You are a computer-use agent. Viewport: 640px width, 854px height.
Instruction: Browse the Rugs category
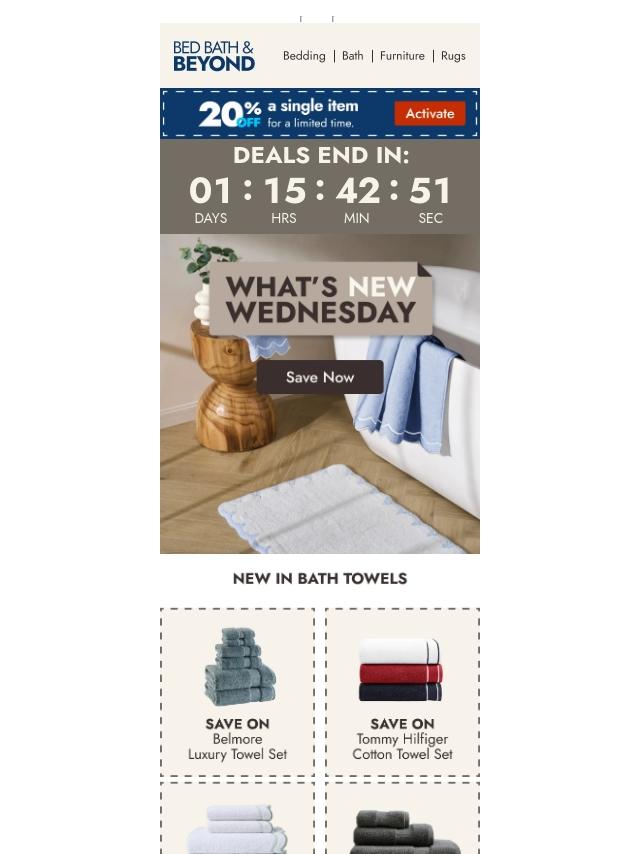tap(453, 56)
